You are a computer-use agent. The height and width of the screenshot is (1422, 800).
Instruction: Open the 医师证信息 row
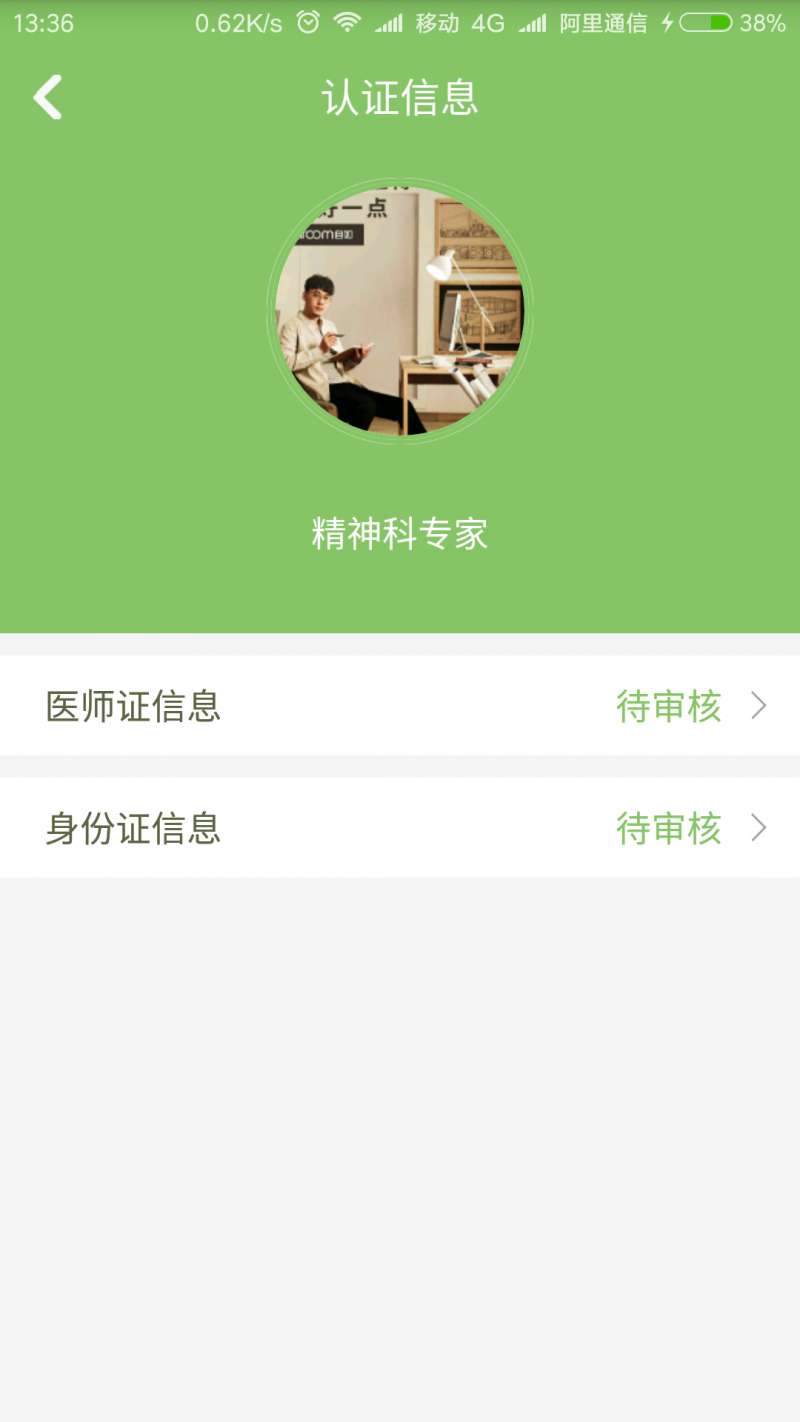(x=400, y=706)
